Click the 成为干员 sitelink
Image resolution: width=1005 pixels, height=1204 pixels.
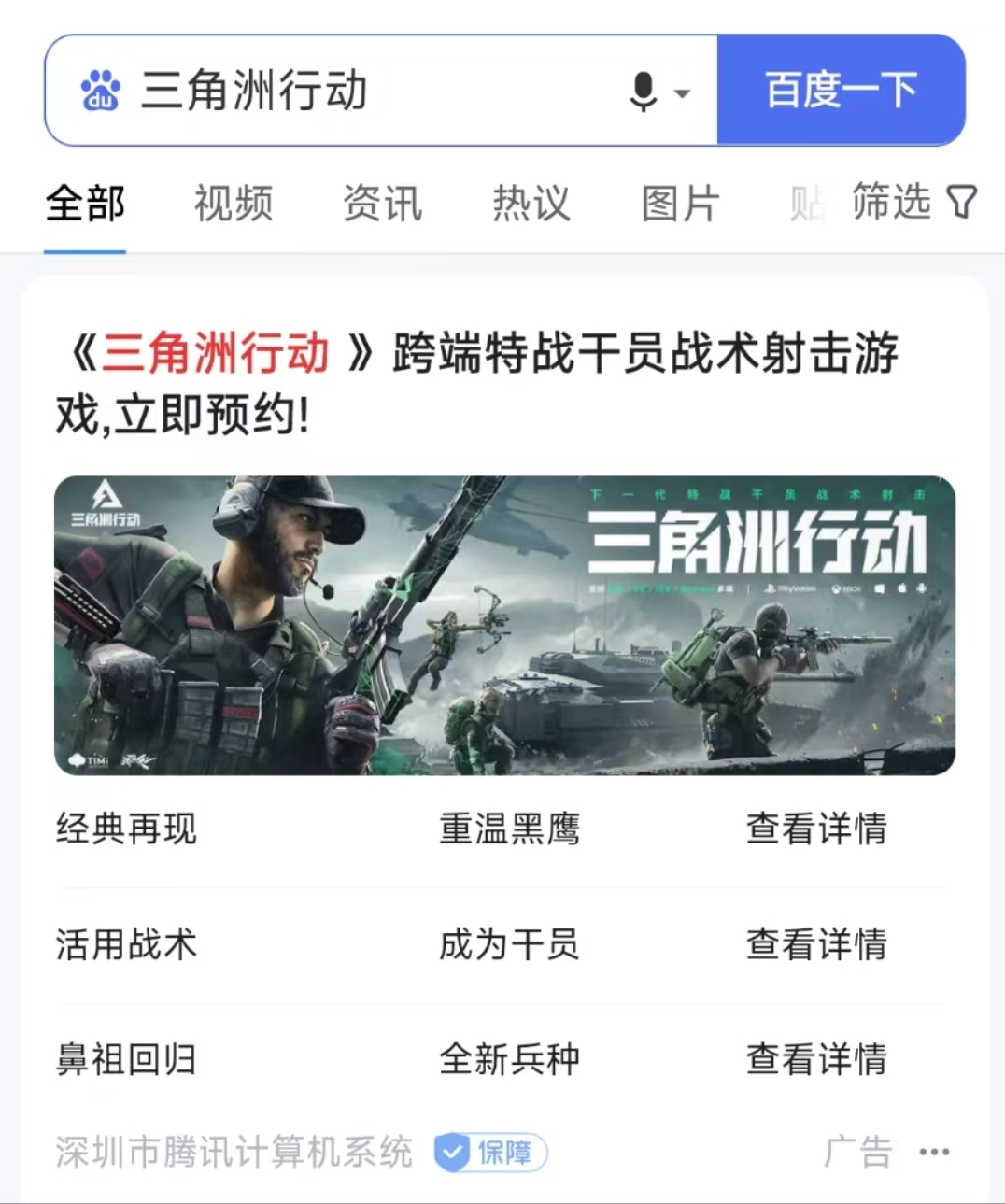click(509, 945)
